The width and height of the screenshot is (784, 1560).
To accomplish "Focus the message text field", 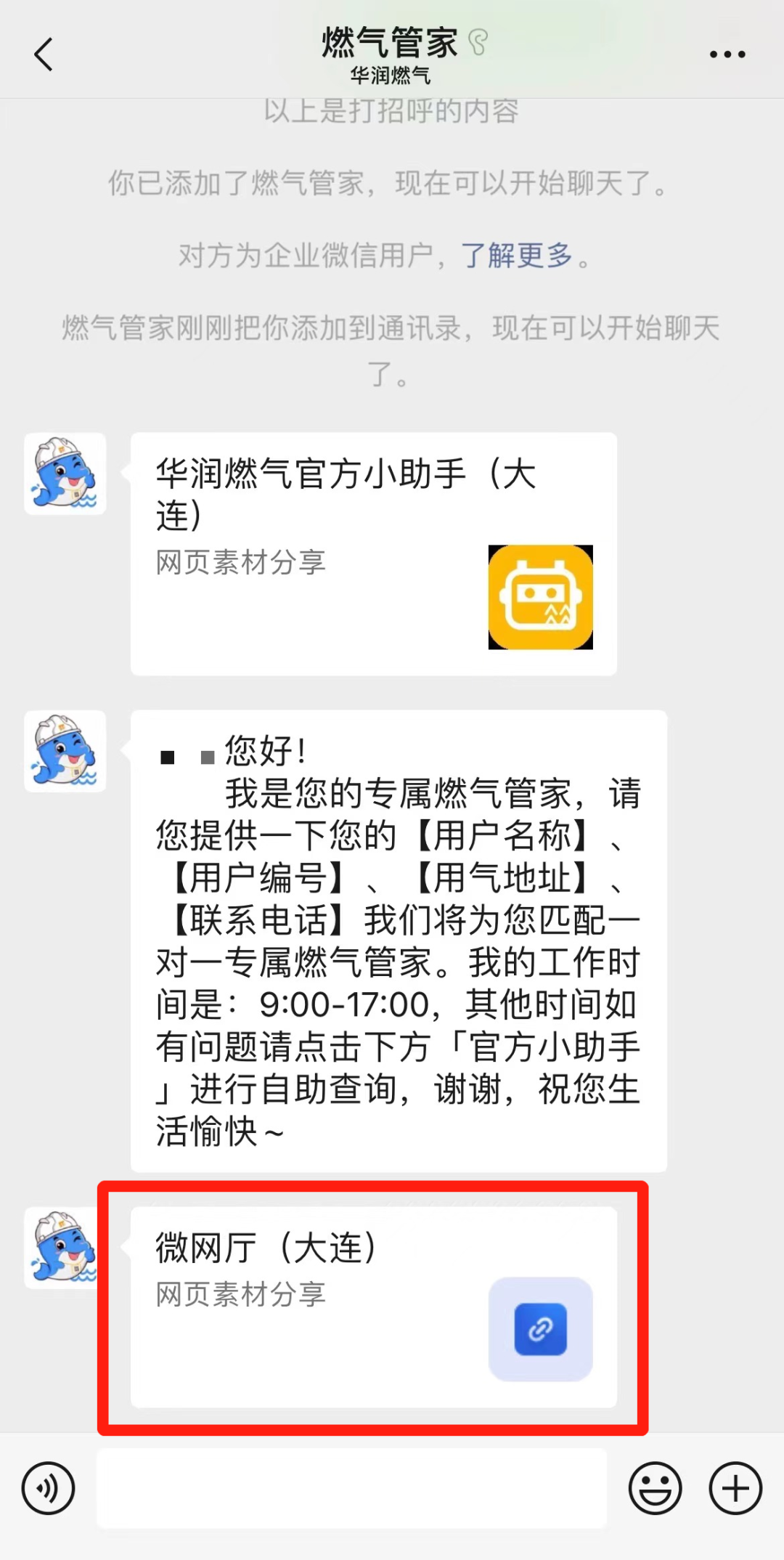I will 351,1488.
